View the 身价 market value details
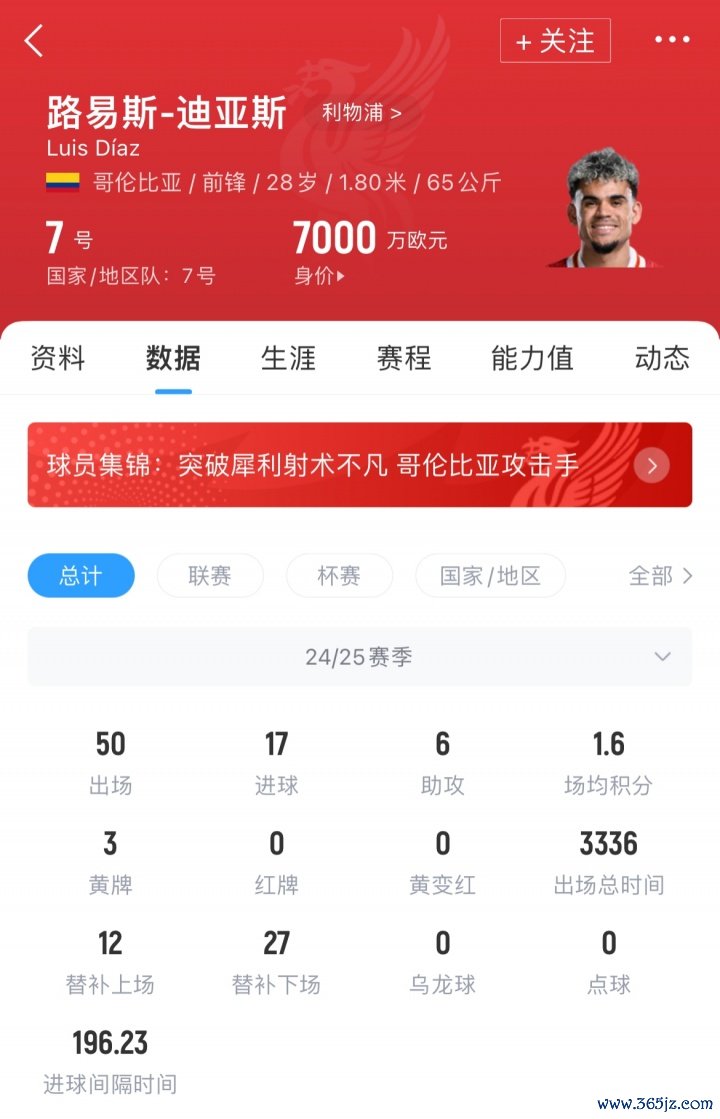 point(319,276)
